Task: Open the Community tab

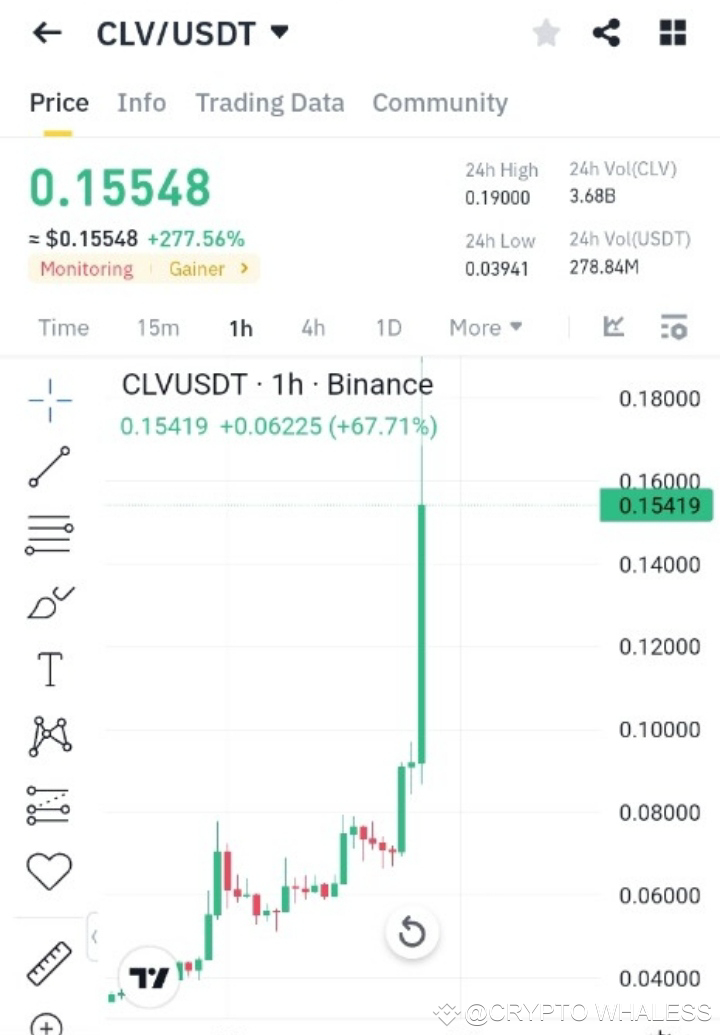Action: point(440,102)
